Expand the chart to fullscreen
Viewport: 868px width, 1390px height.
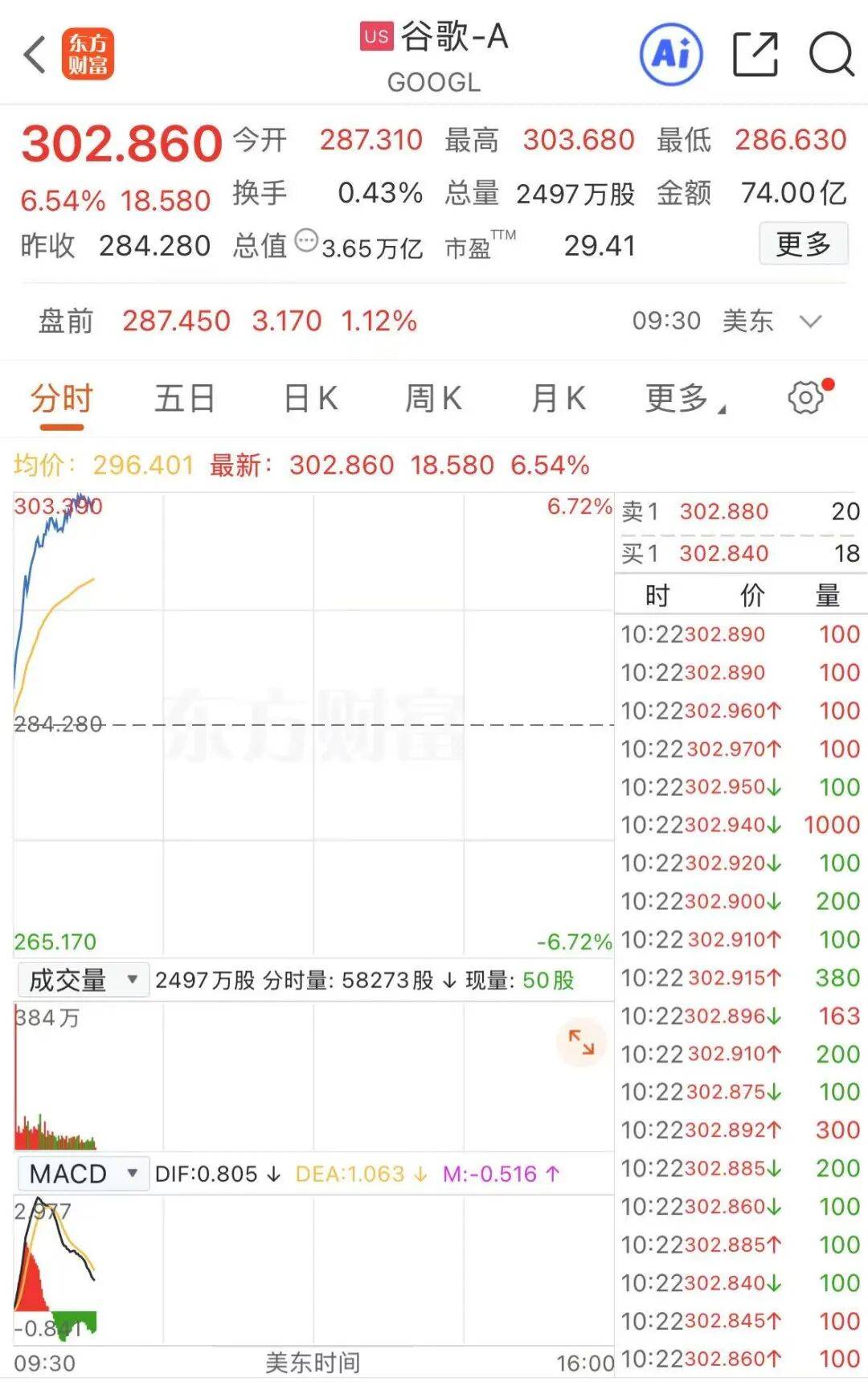581,1043
